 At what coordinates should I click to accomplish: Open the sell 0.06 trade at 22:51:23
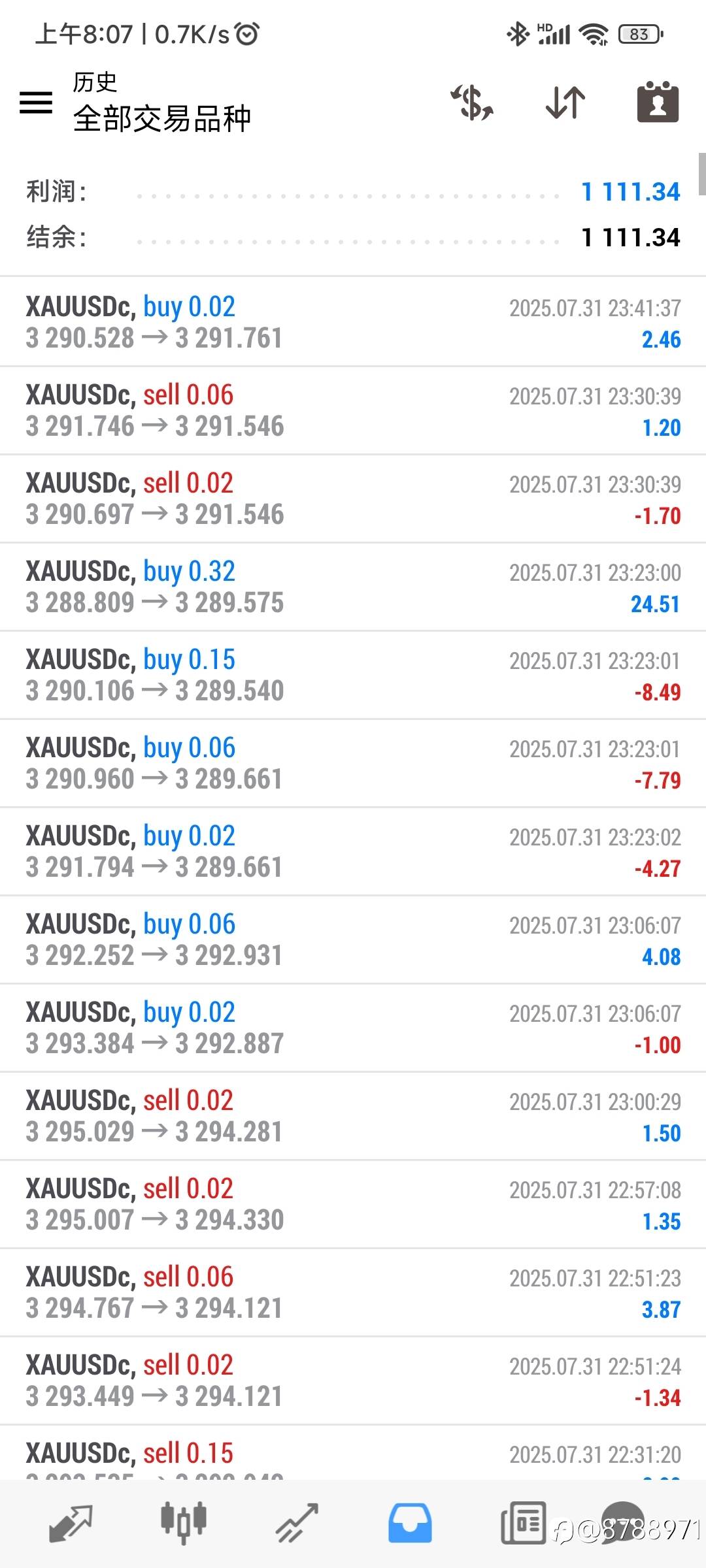click(353, 1292)
